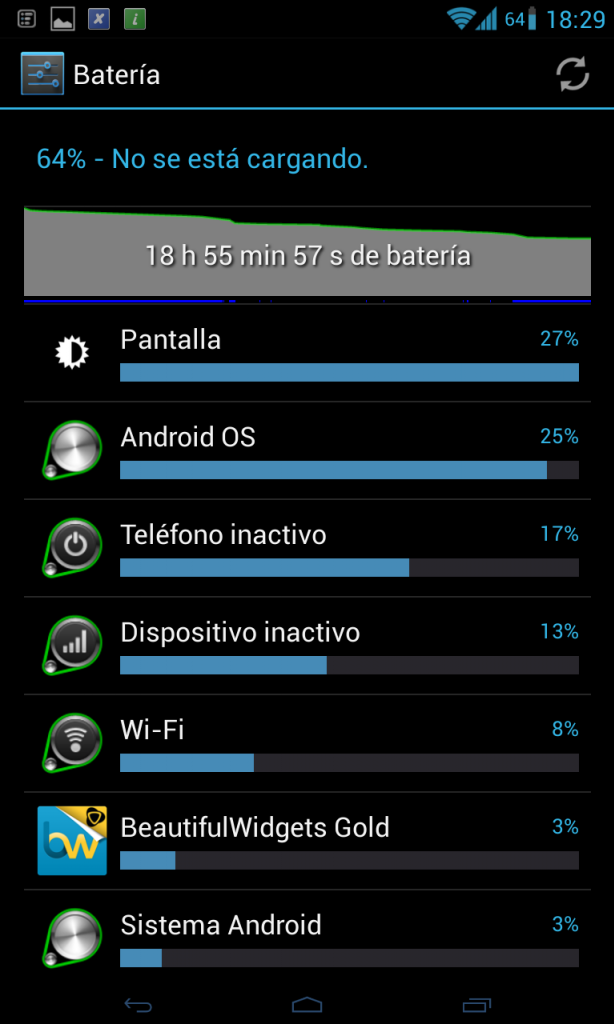Open Dispositivo inactivo usage details
Image resolution: width=614 pixels, height=1024 pixels.
[x=307, y=647]
